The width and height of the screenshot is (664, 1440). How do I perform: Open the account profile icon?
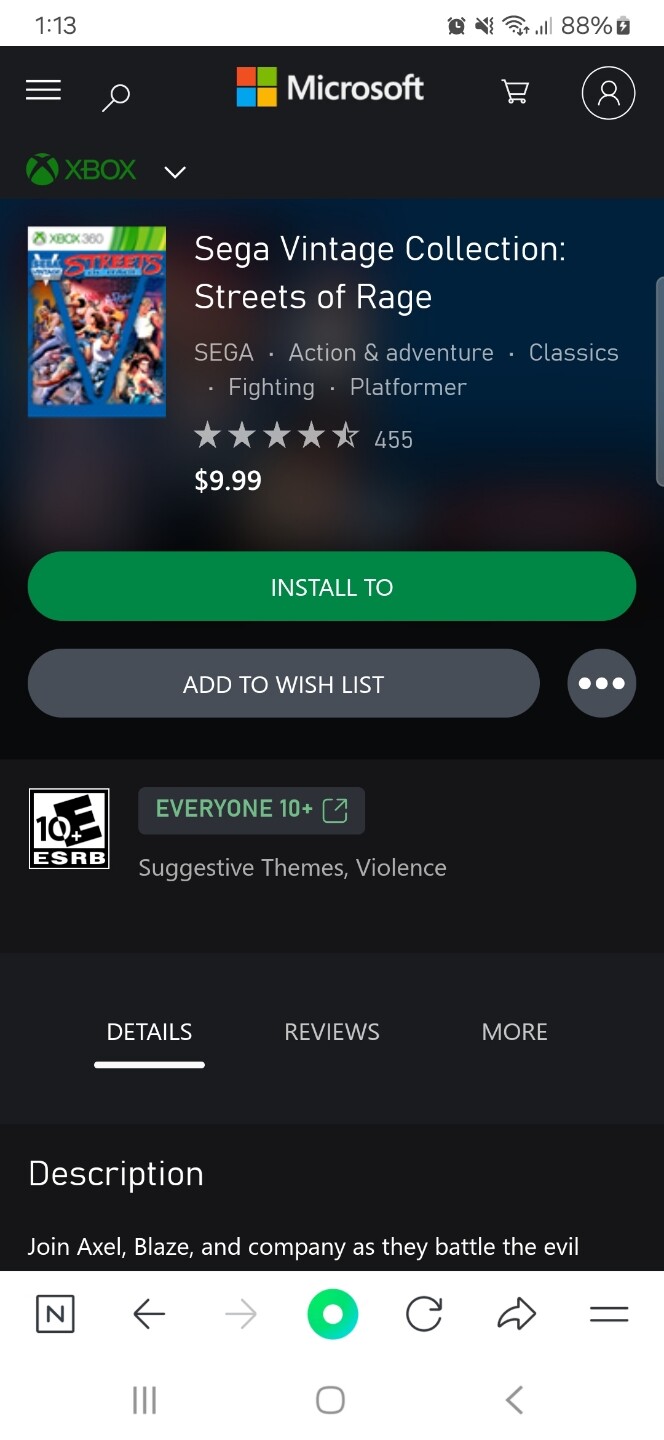point(608,93)
